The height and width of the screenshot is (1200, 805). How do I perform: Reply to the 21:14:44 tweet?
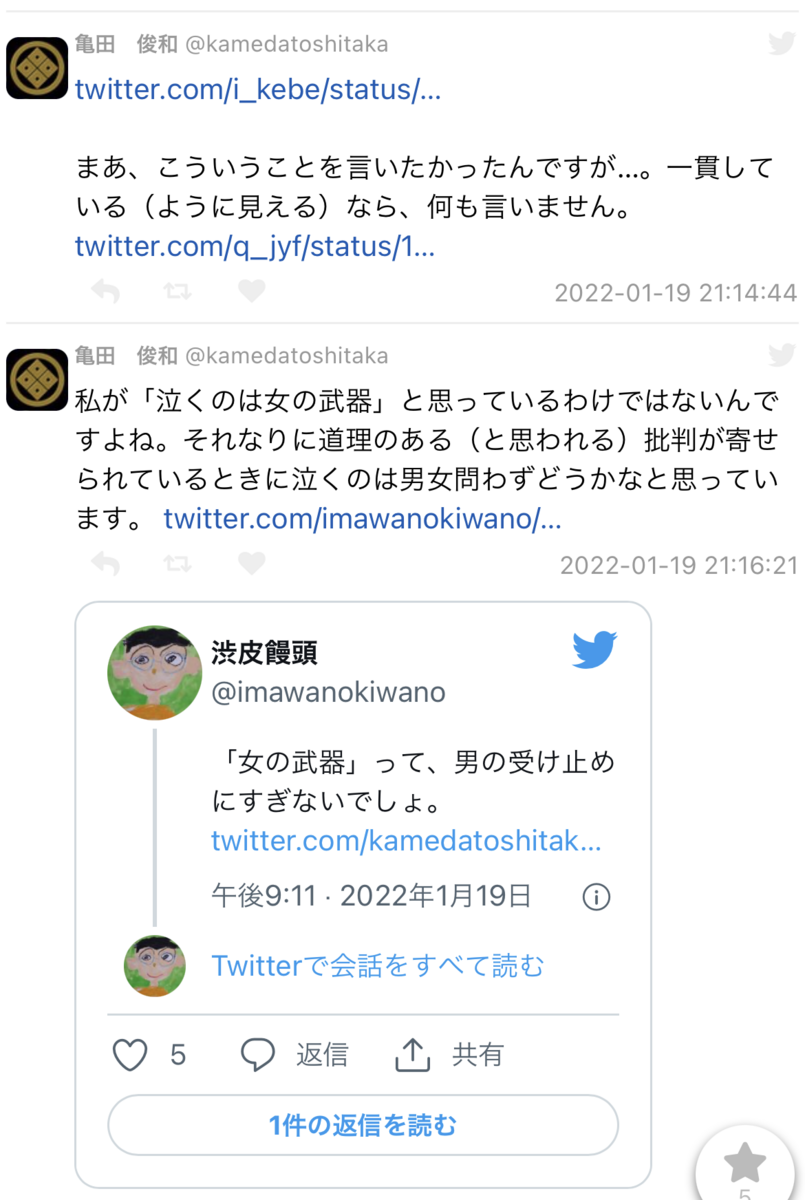(105, 292)
